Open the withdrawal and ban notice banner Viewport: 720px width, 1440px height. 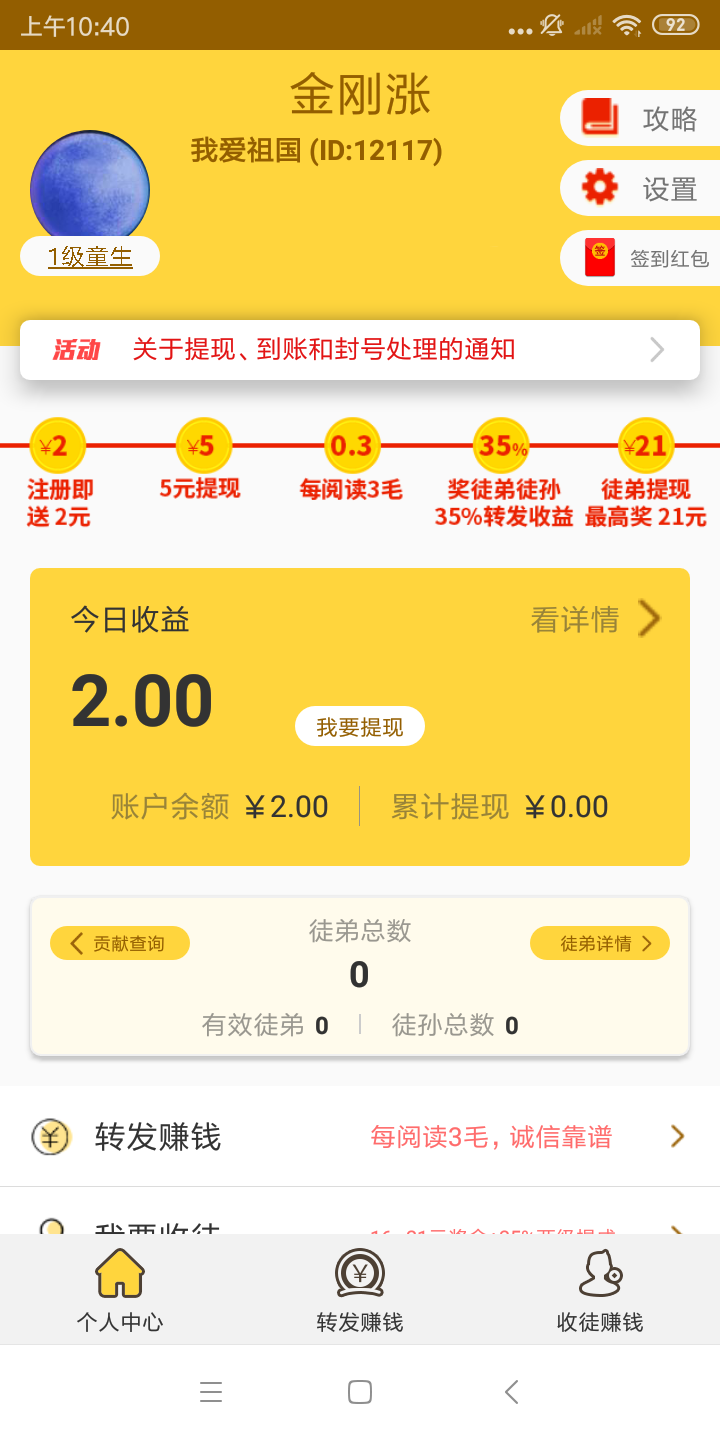360,349
